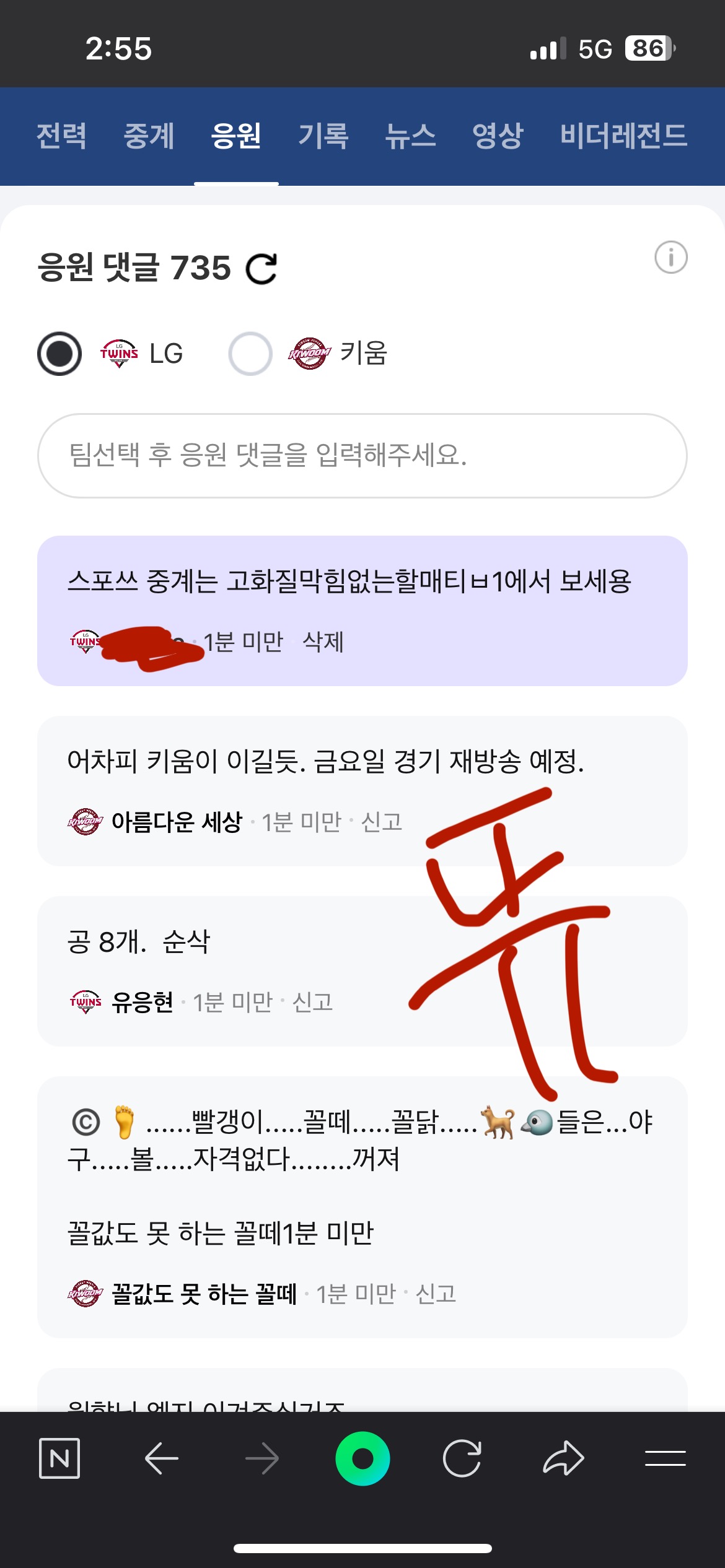This screenshot has width=725, height=1568.
Task: Share this page
Action: pyautogui.click(x=563, y=1458)
